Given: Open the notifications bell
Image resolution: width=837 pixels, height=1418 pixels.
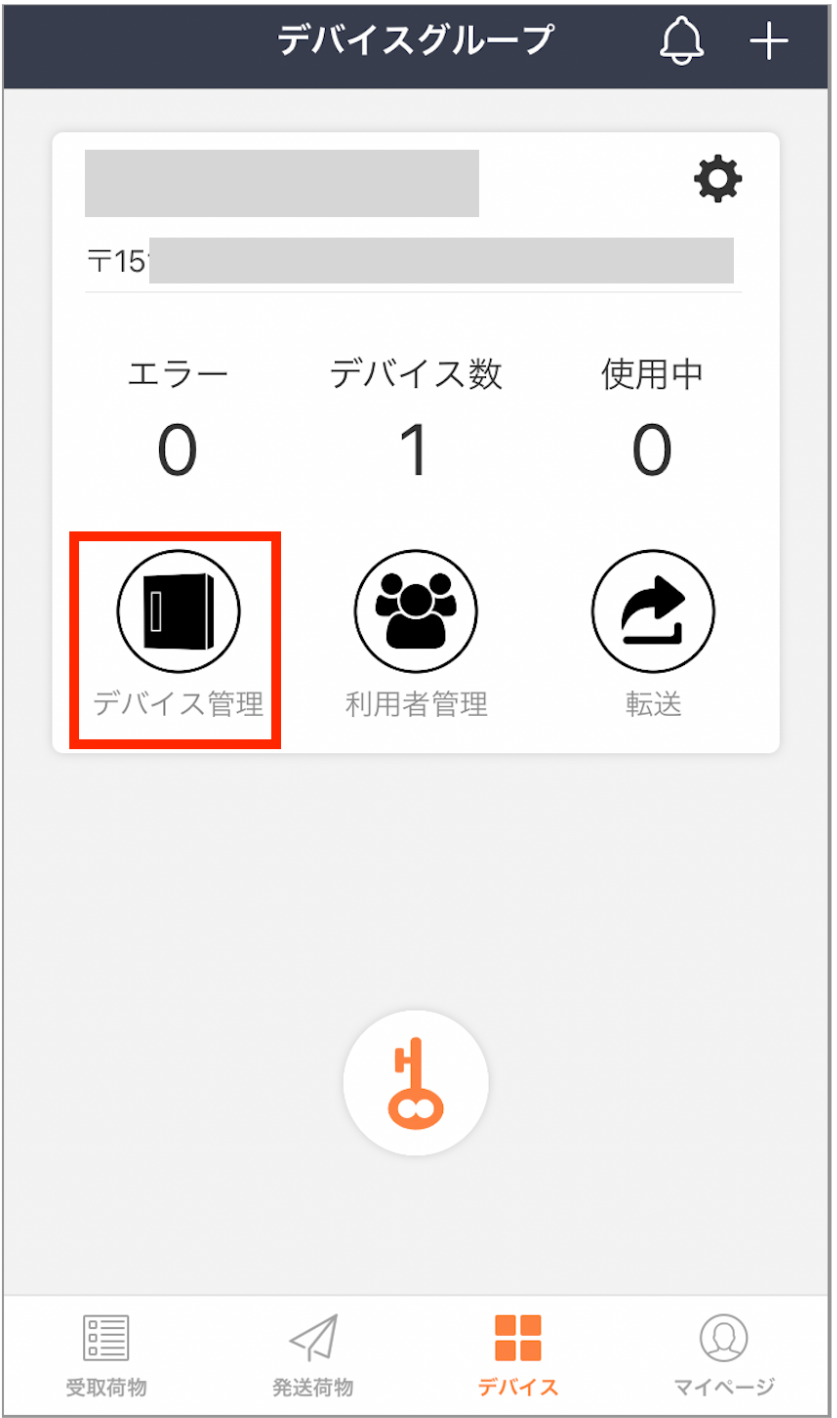Looking at the screenshot, I should (x=682, y=43).
